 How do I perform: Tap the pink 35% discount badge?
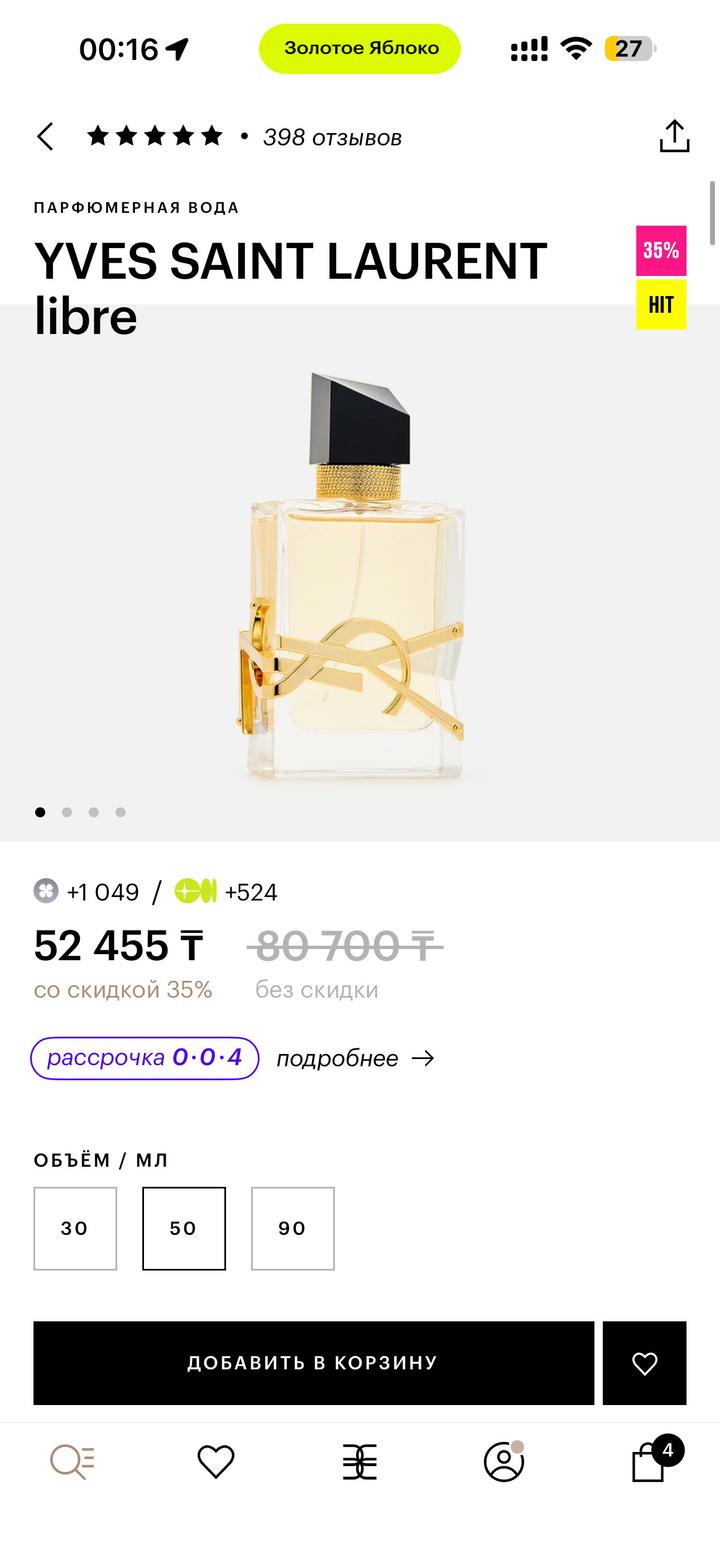click(661, 250)
